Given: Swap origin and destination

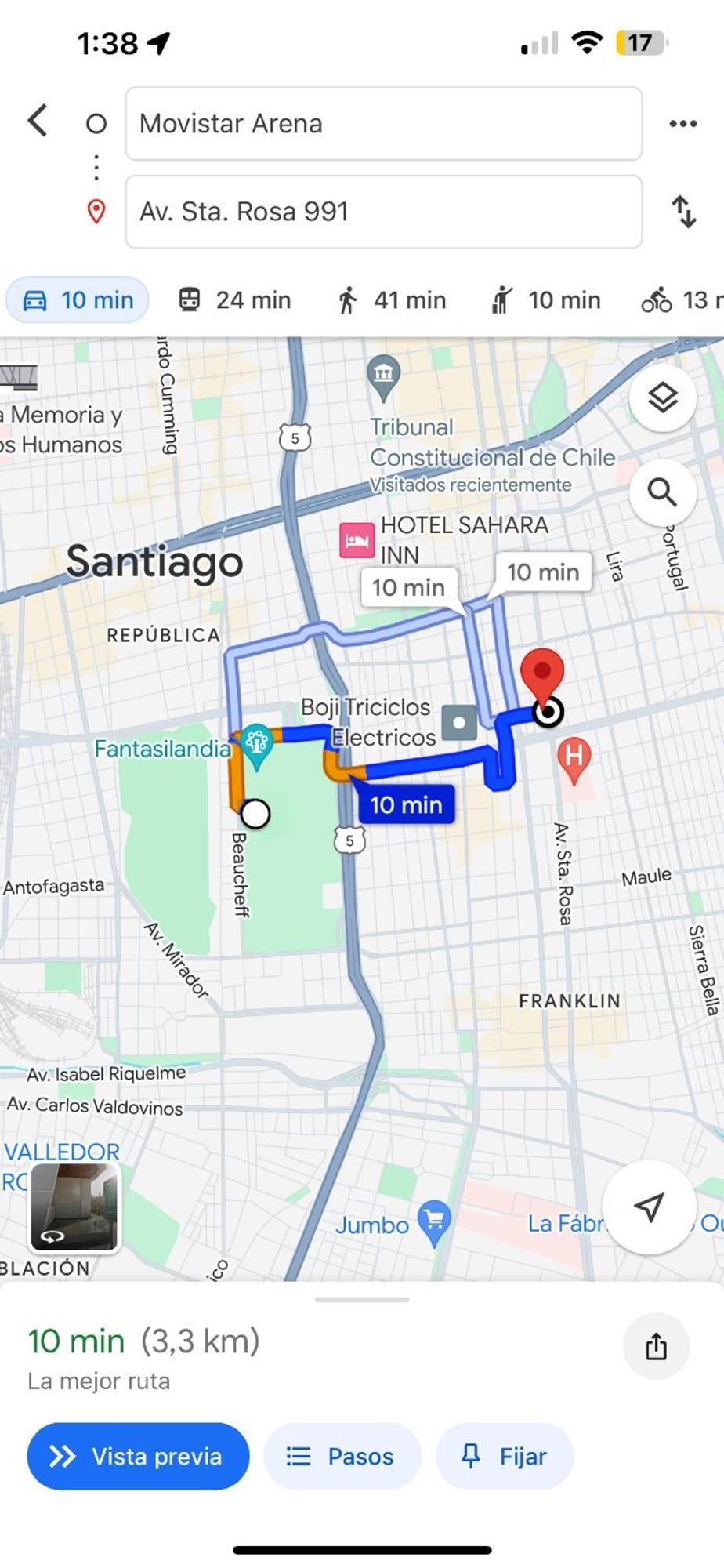Looking at the screenshot, I should tap(684, 212).
